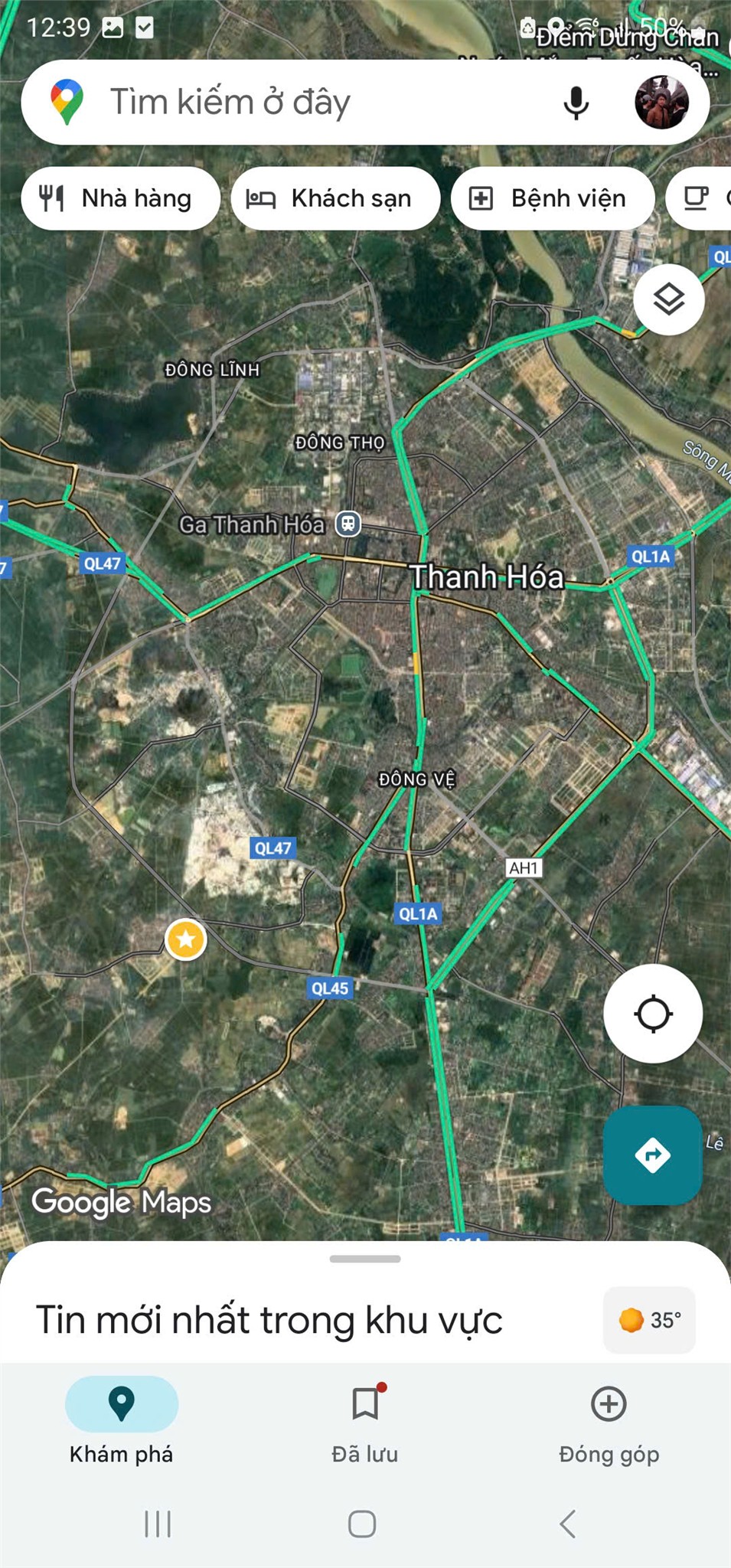Open the account profile picture
The width and height of the screenshot is (731, 1568).
[x=661, y=103]
